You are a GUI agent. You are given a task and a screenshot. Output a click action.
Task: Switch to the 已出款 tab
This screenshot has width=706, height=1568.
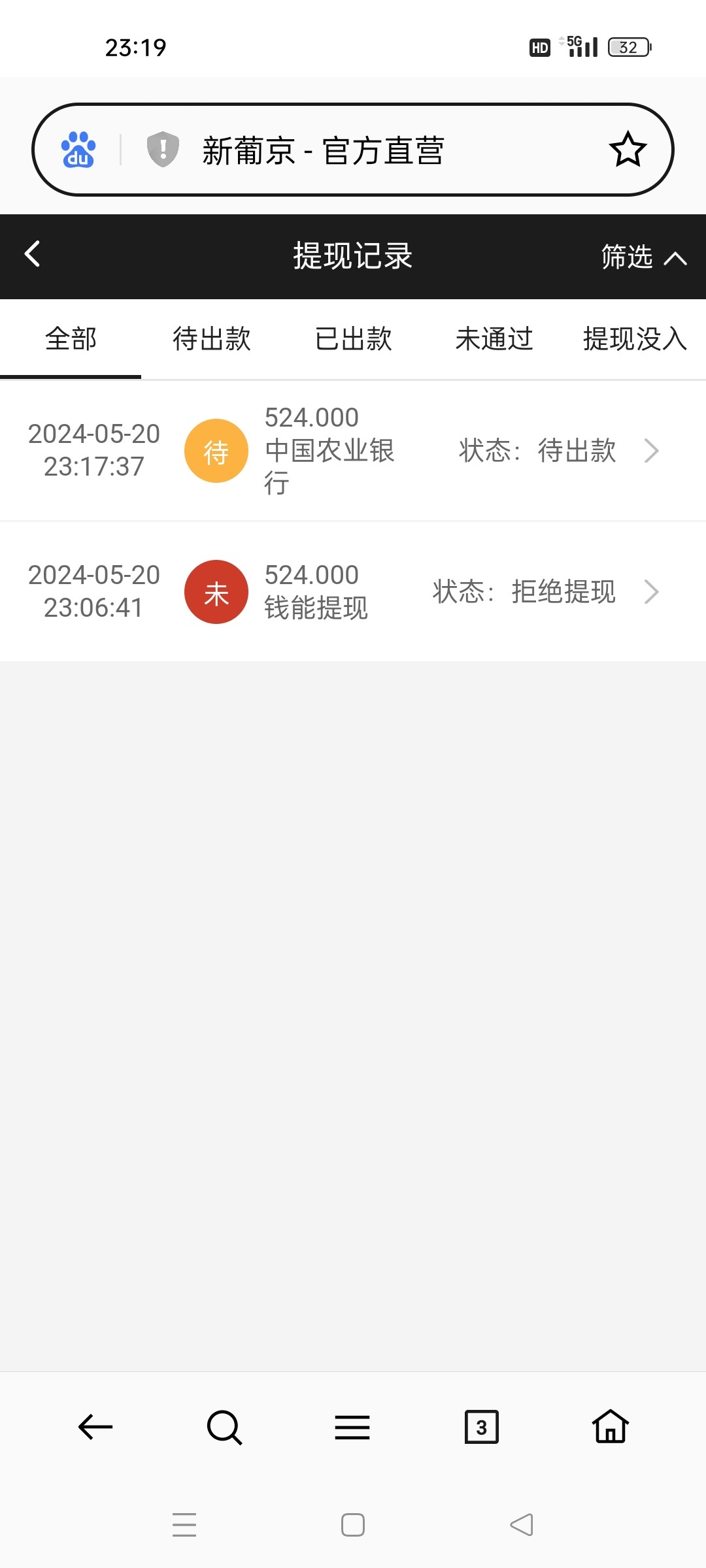coord(352,339)
